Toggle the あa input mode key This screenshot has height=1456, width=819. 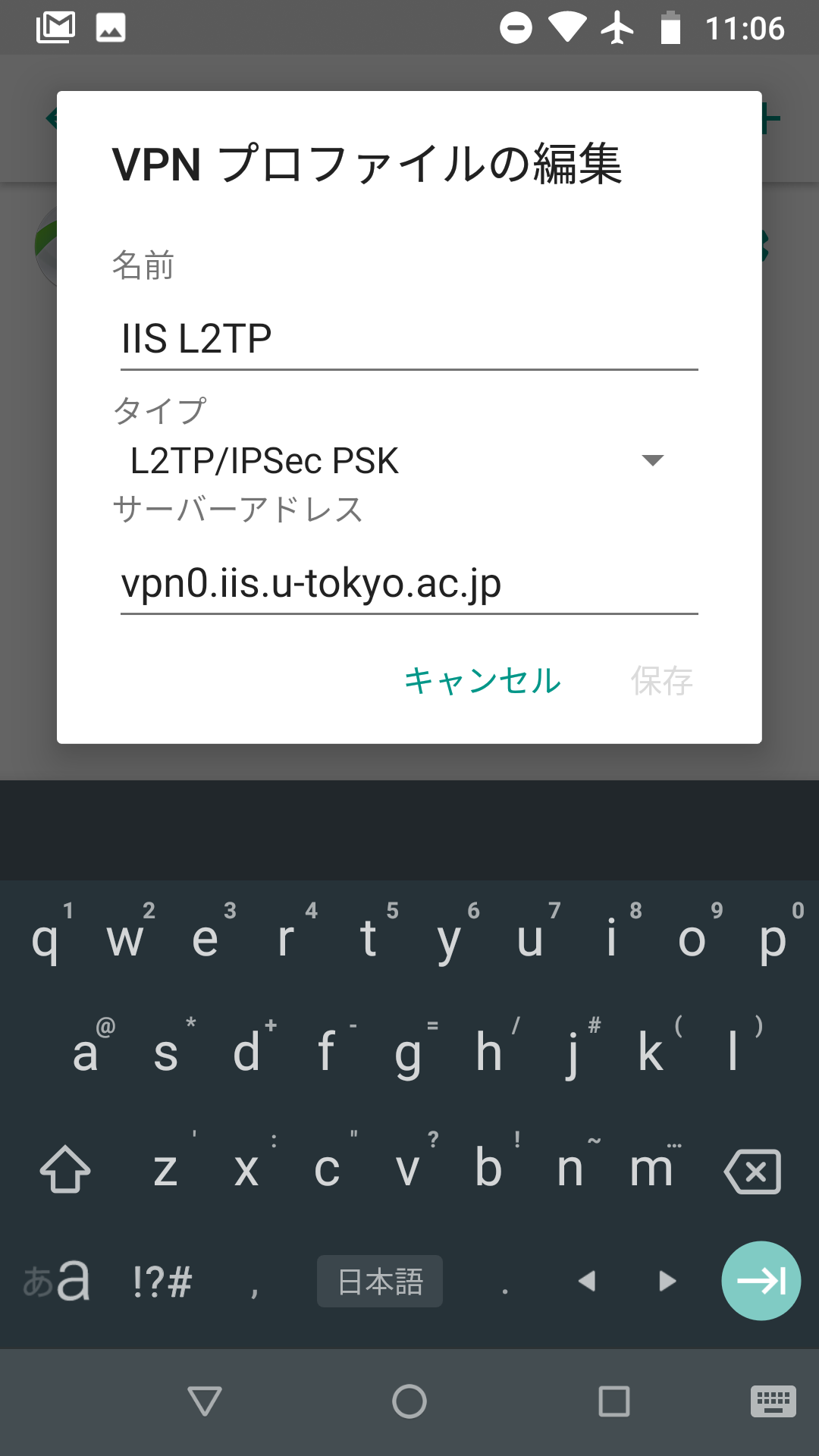57,1281
